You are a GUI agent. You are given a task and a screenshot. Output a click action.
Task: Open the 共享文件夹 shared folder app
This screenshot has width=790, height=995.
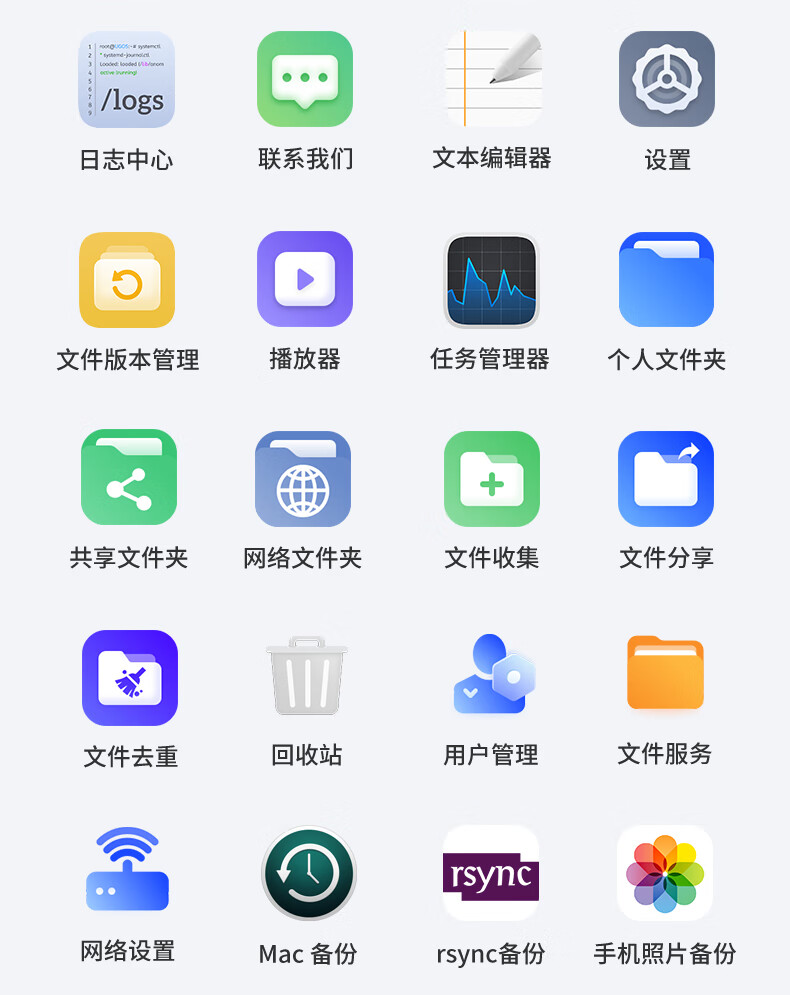126,477
